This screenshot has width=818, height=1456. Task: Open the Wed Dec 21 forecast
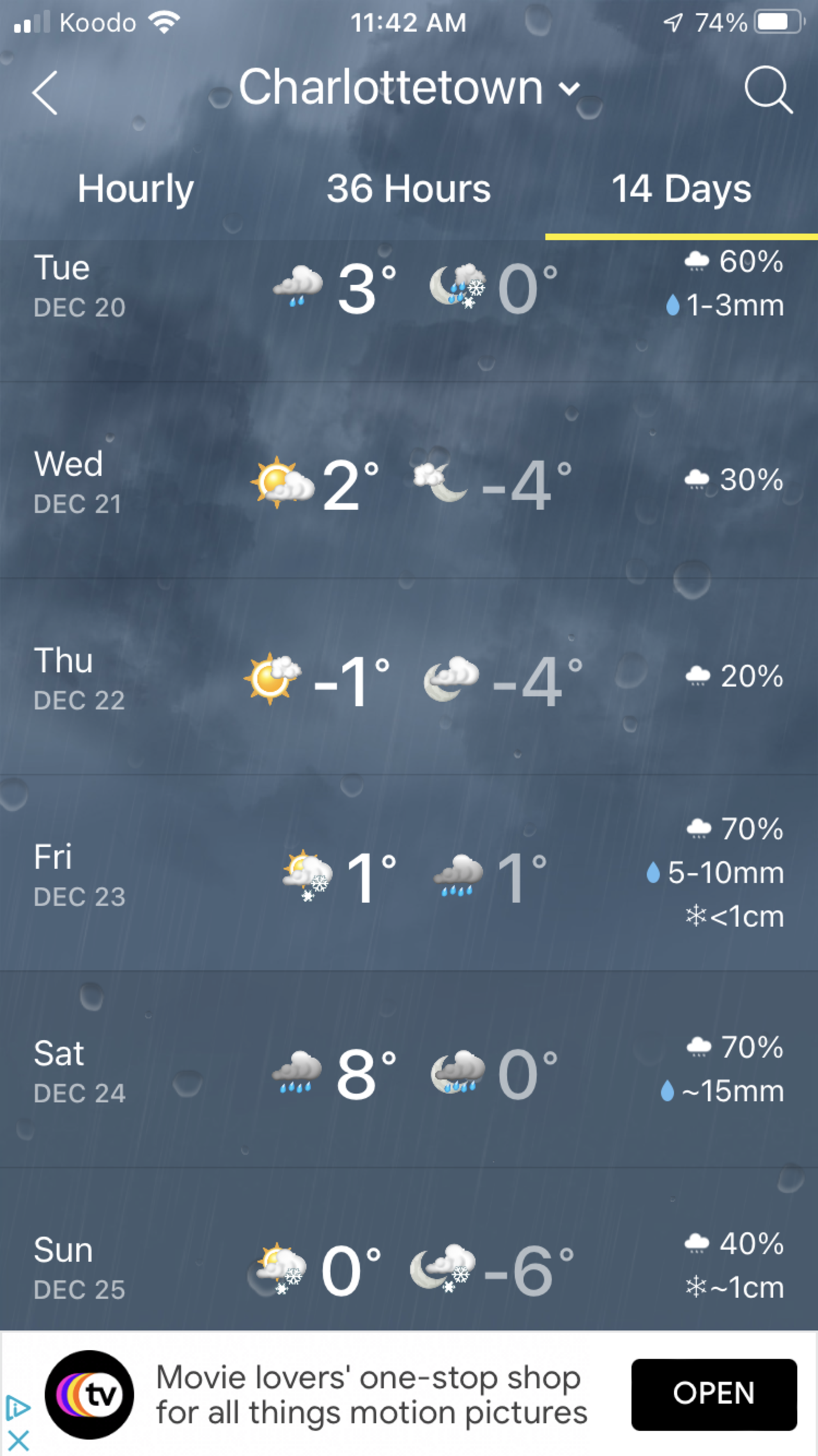[409, 483]
